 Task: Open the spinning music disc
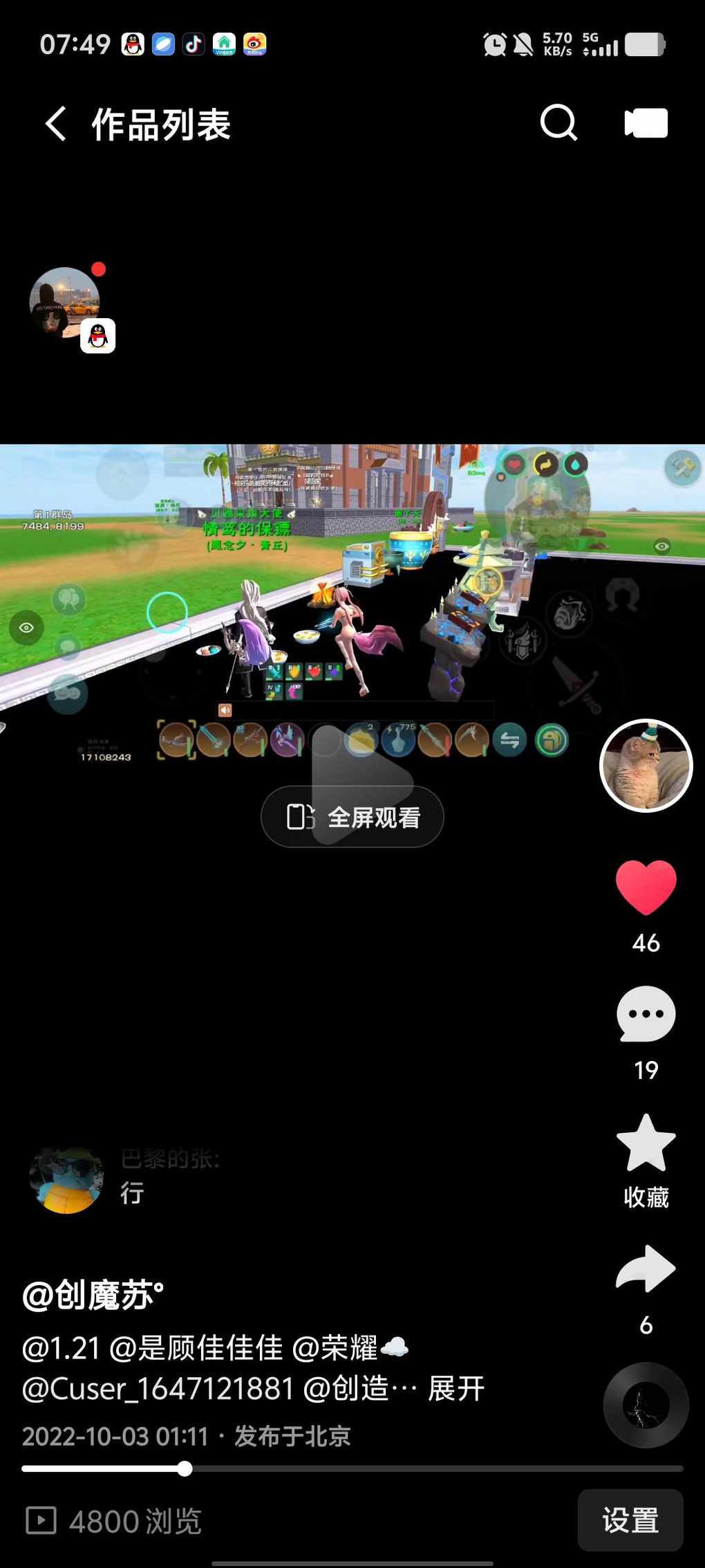point(646,1405)
